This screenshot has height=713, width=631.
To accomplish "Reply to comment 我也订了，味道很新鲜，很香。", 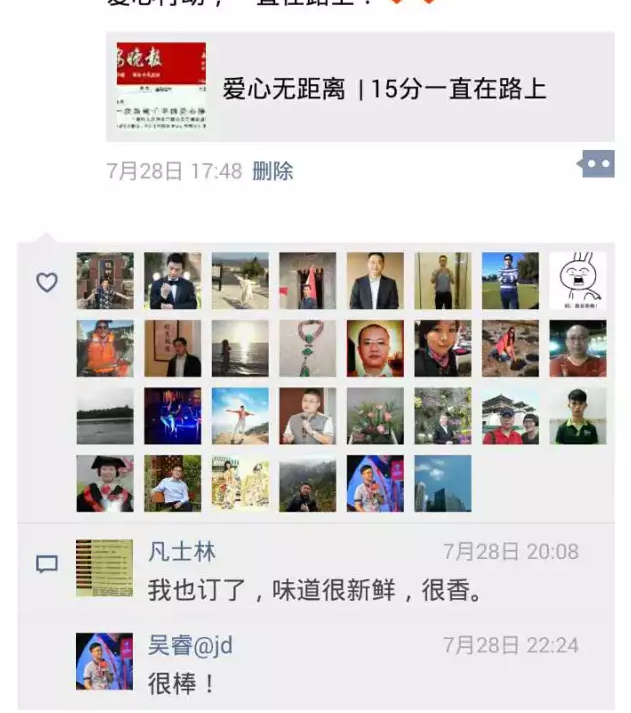I will tap(315, 591).
